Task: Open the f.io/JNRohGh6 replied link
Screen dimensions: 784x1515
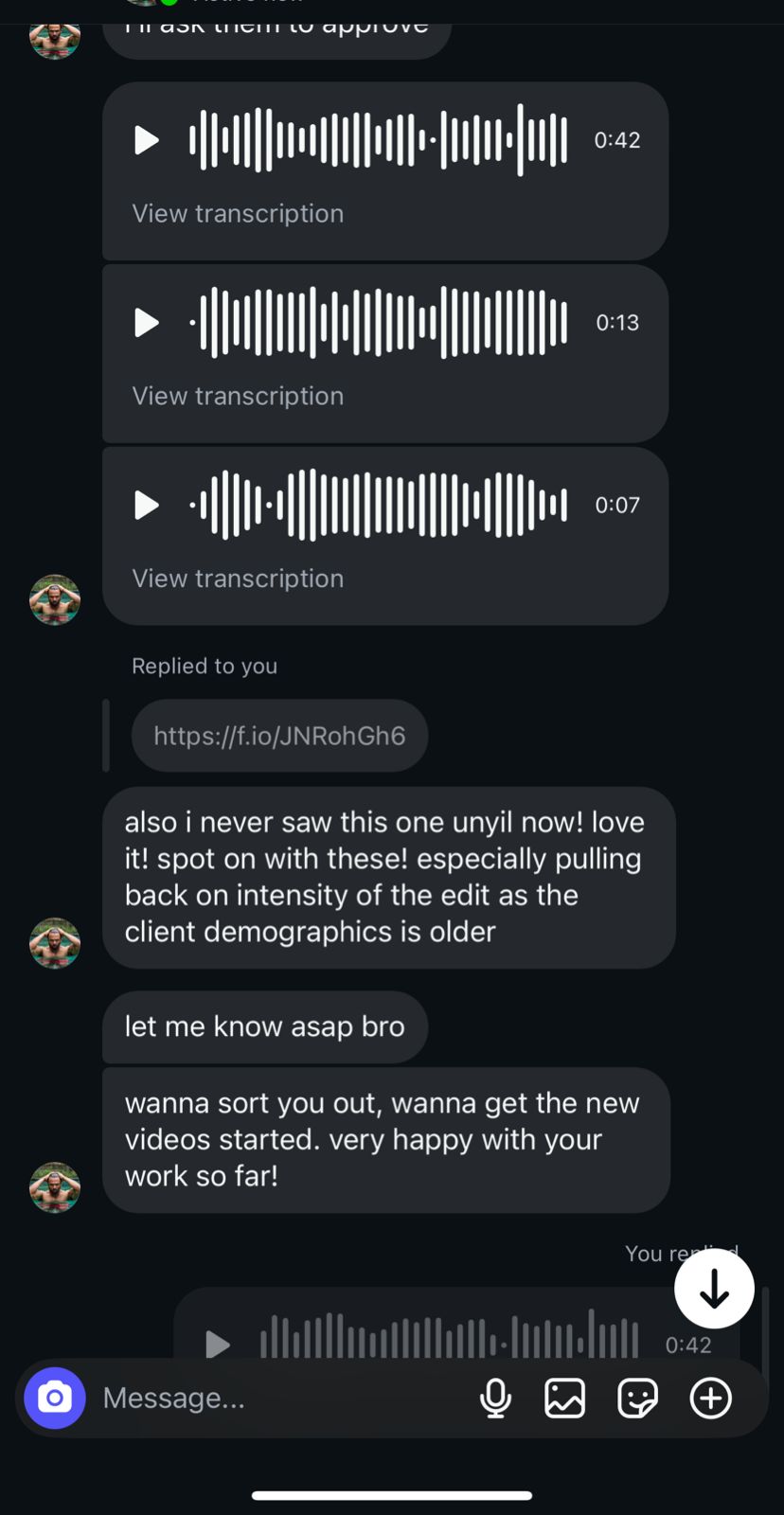Action: [279, 736]
